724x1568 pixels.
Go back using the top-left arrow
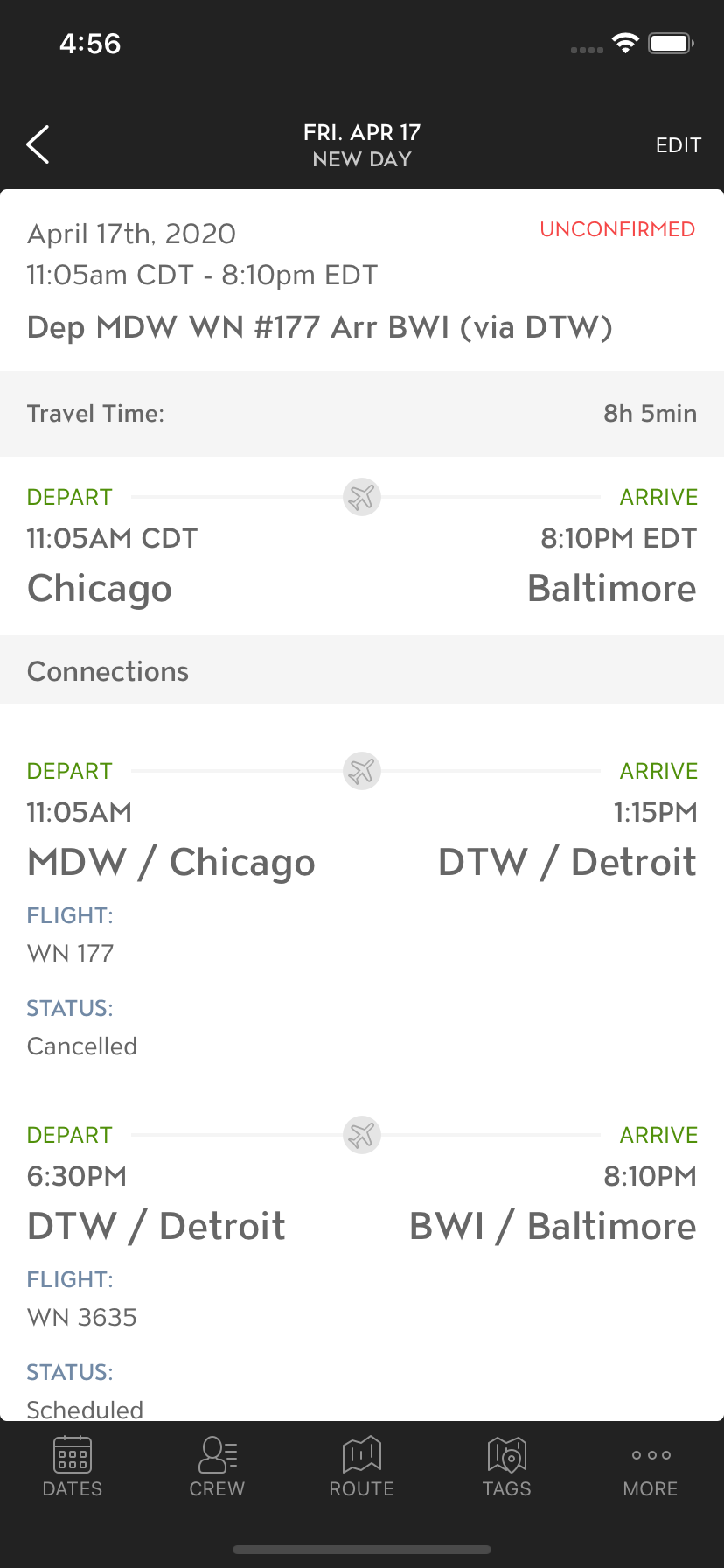click(x=38, y=144)
